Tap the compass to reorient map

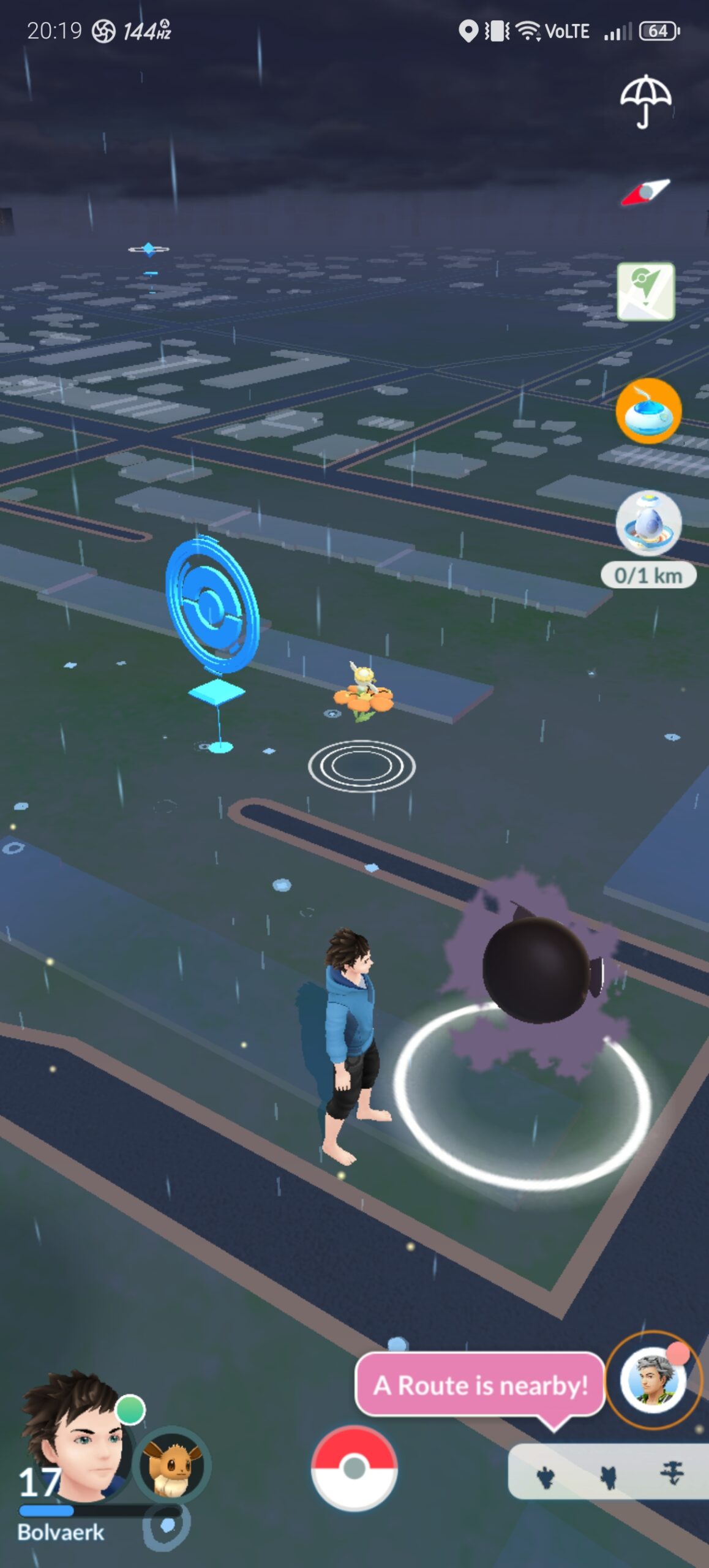coord(645,192)
